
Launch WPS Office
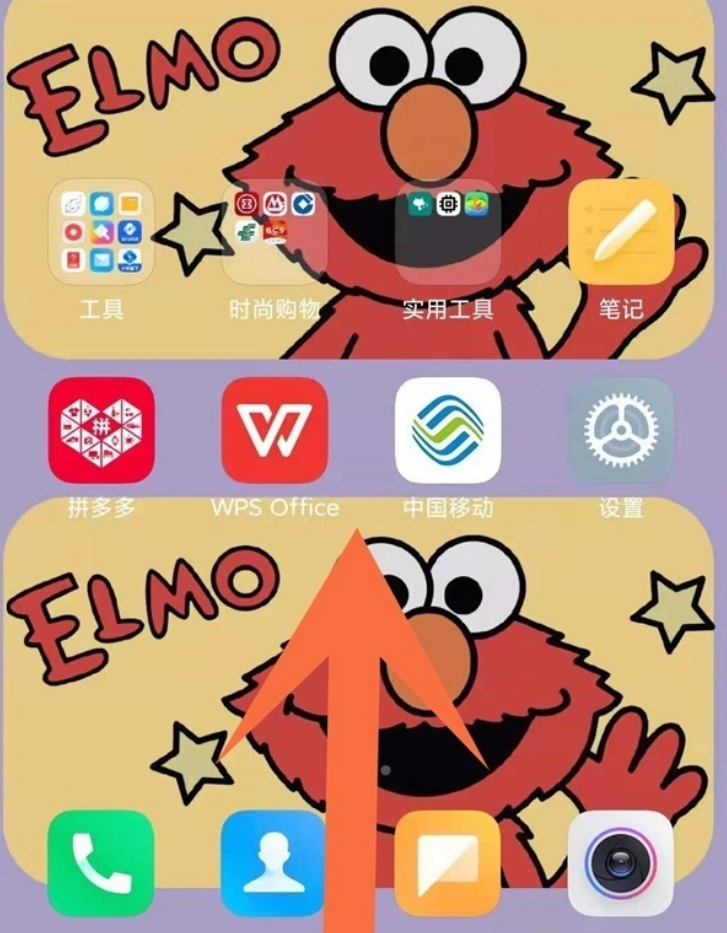point(274,430)
